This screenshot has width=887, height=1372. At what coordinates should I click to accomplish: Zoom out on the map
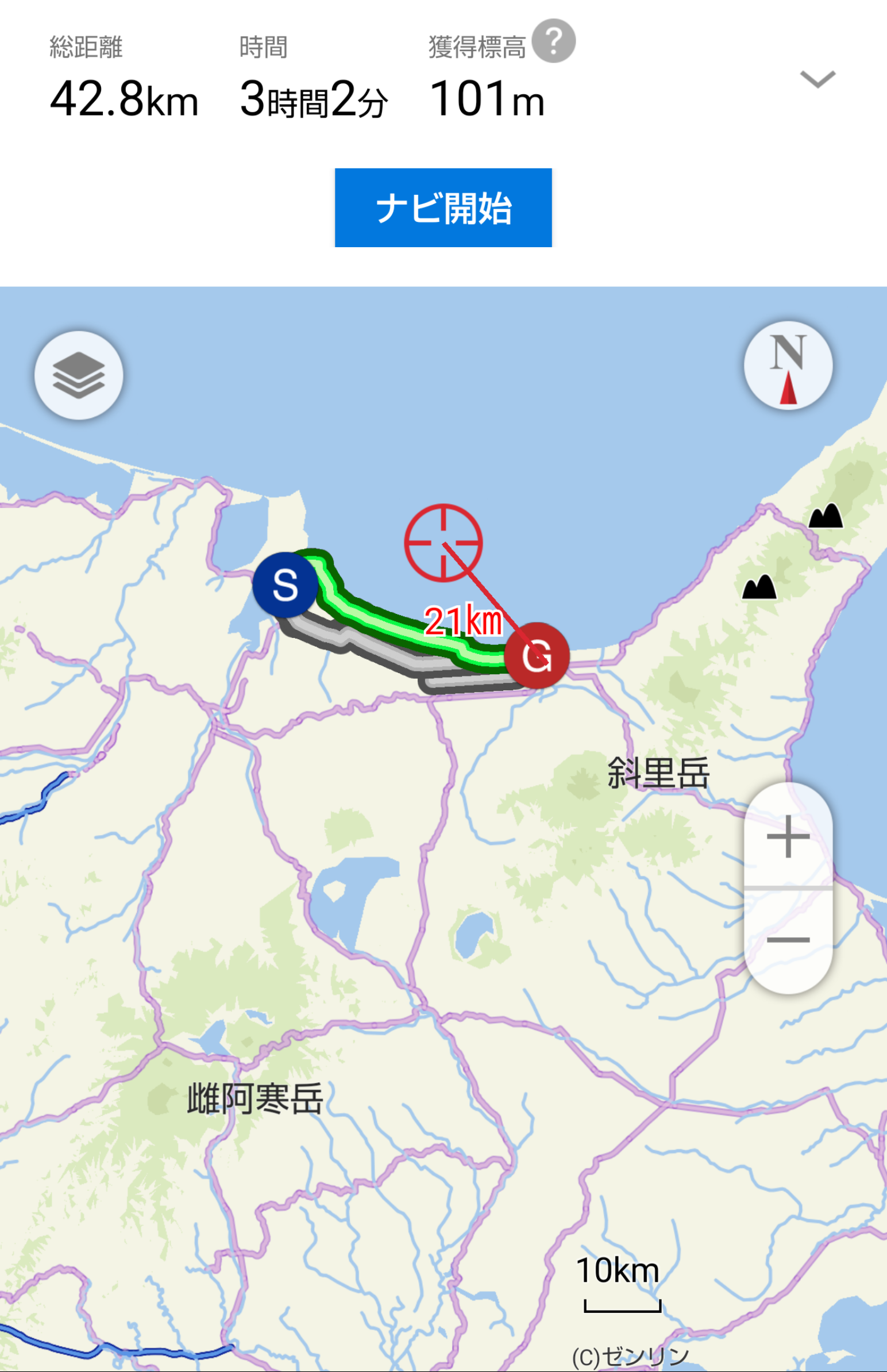click(x=788, y=940)
